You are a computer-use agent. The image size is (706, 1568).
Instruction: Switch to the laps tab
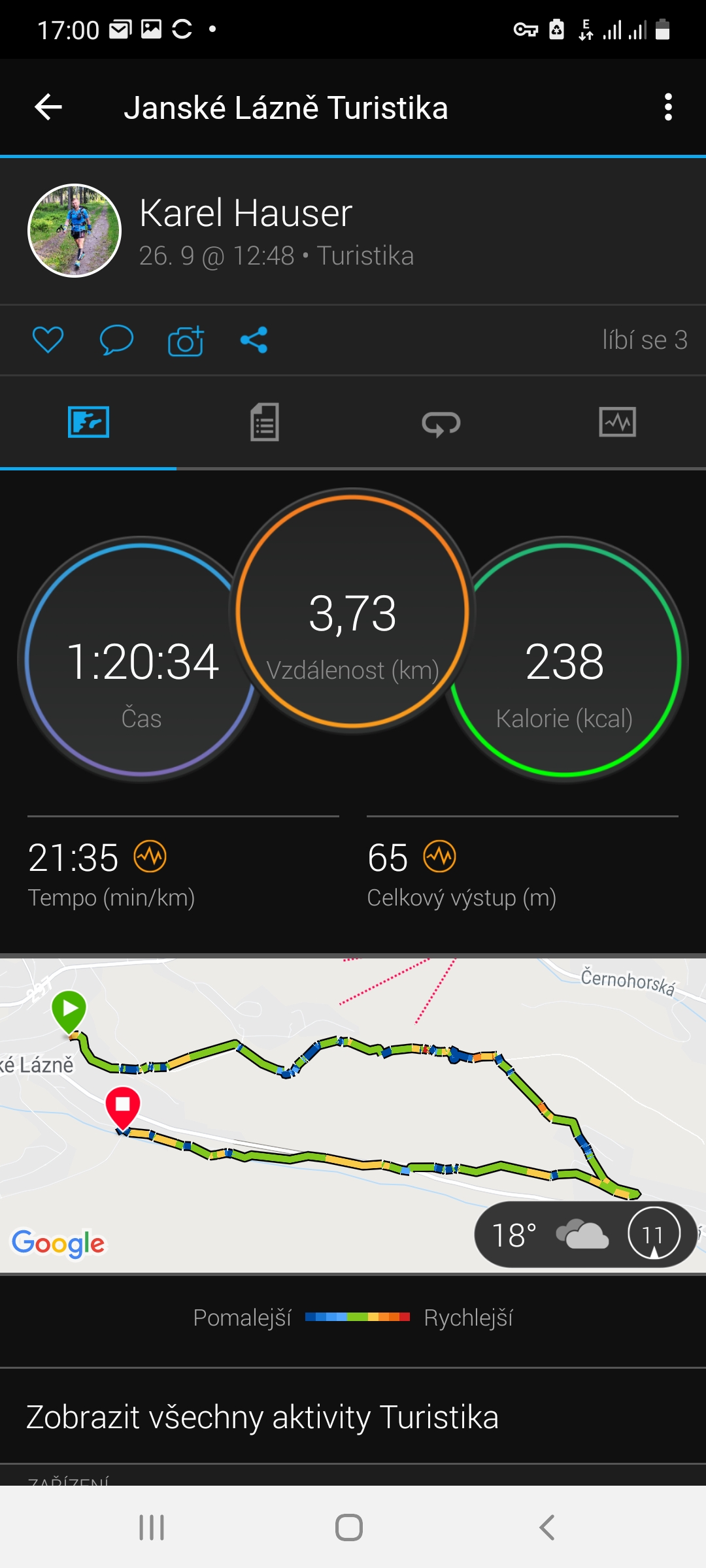[x=441, y=423]
